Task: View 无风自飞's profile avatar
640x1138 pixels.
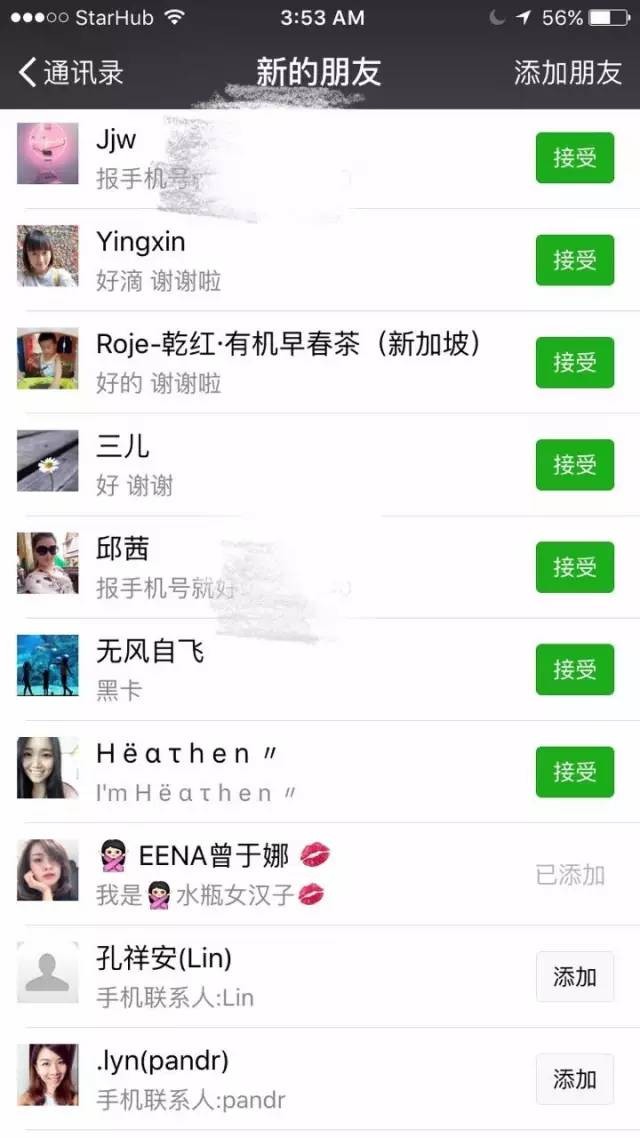Action: pos(47,665)
